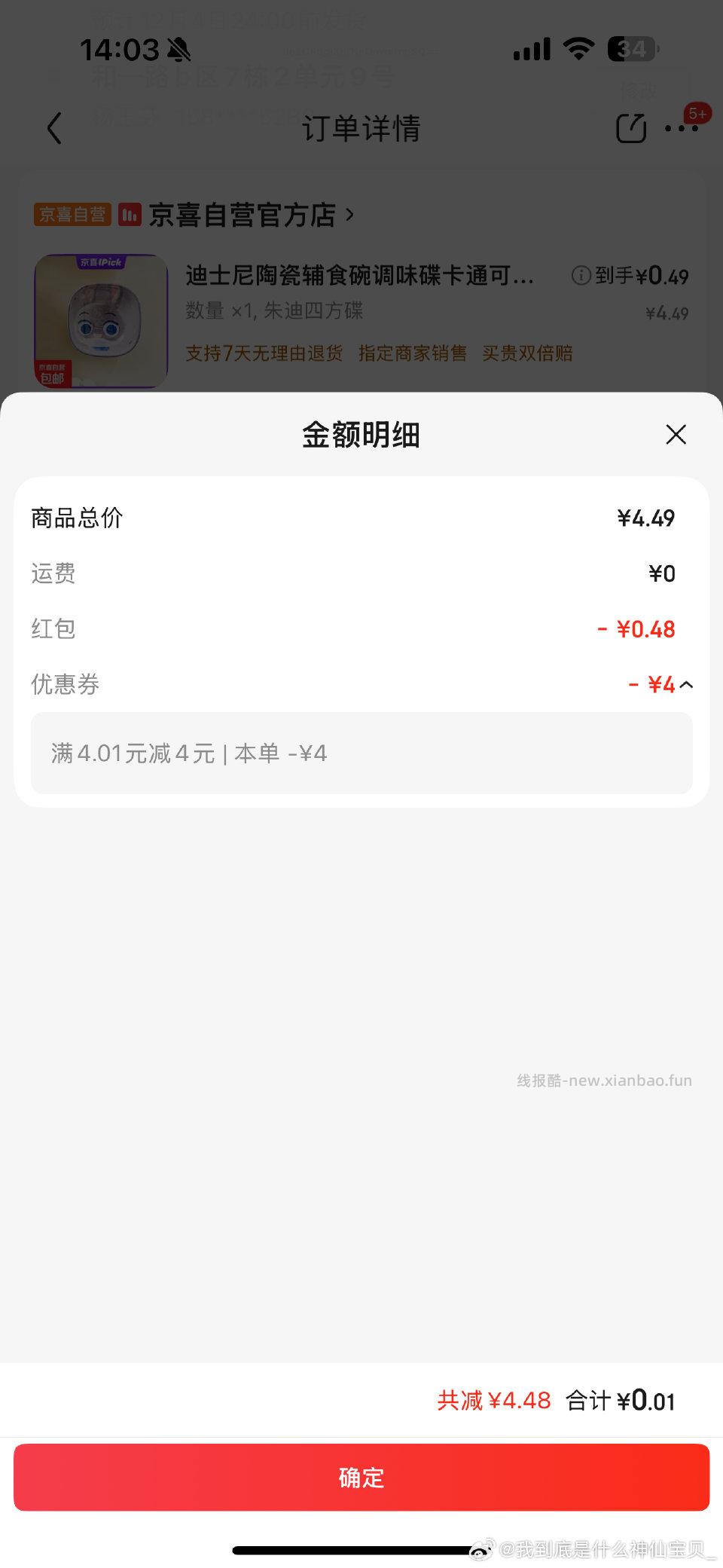Screen dimensions: 723x1568
Task: Tap the 朱迪四方碟 product thumbnail
Action: pyautogui.click(x=101, y=321)
